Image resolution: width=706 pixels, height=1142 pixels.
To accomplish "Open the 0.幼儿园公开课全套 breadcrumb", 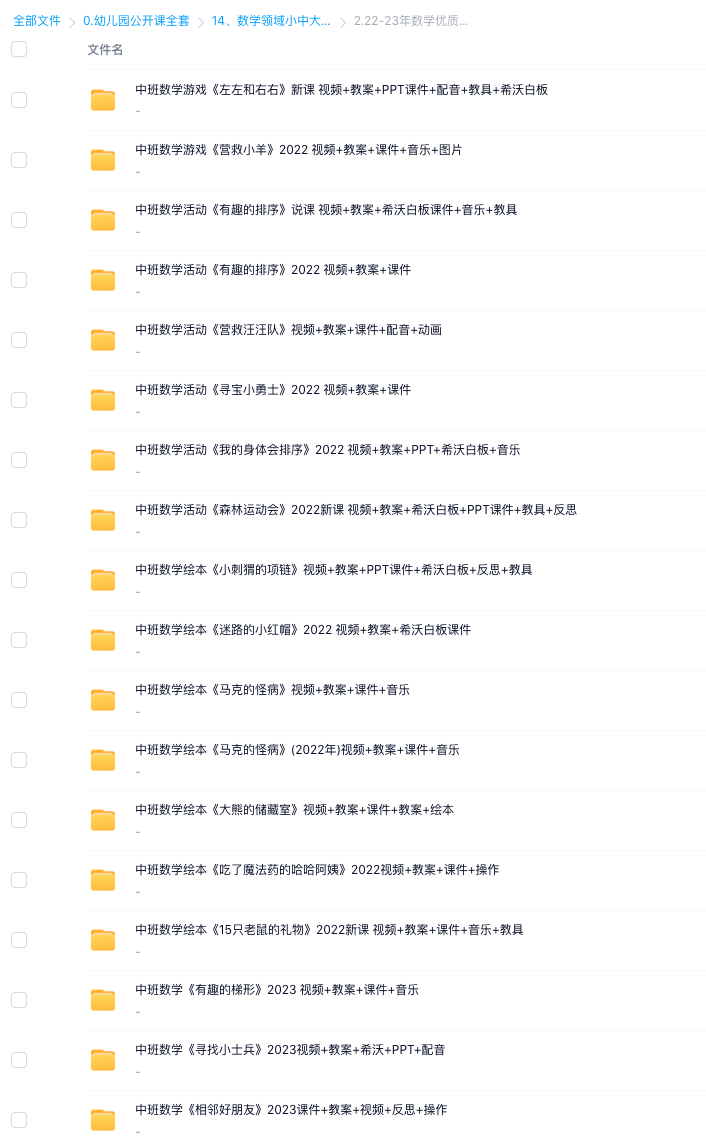I will [x=136, y=21].
